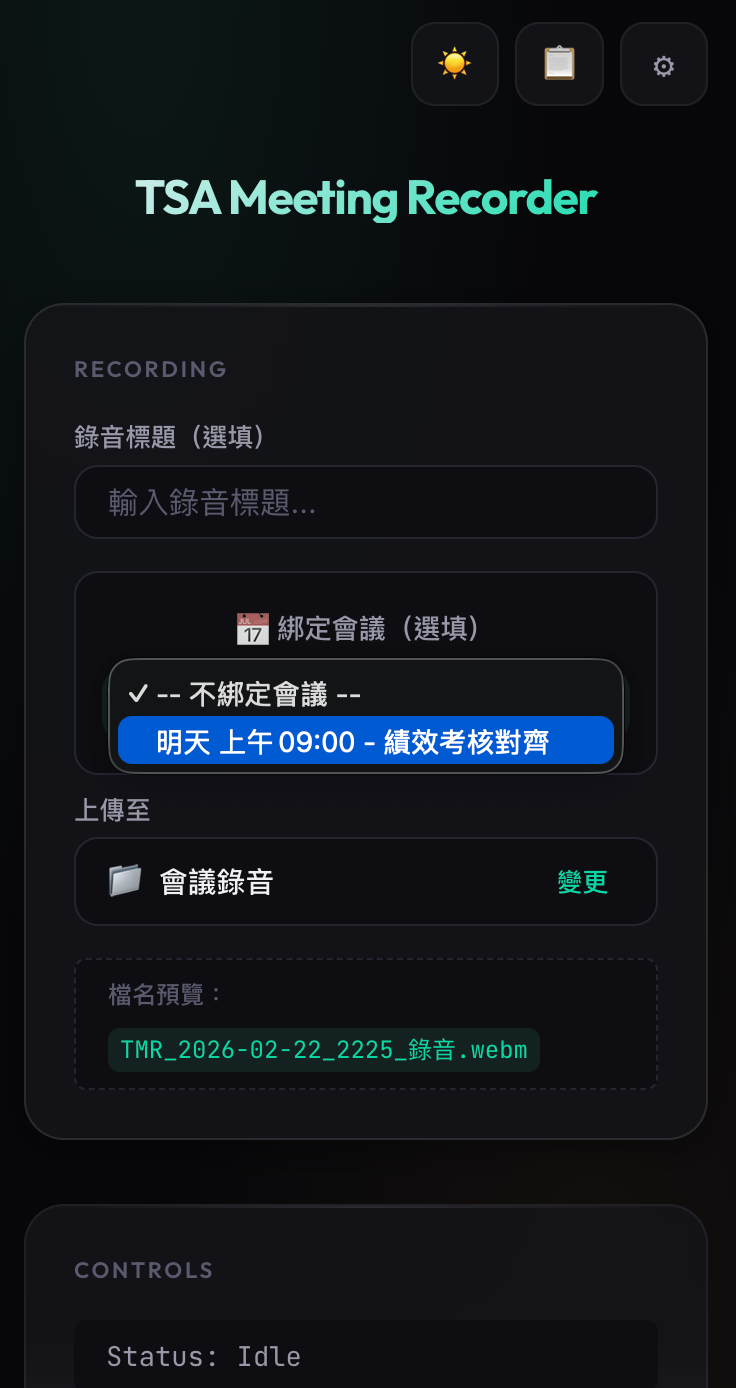
Task: Click the TSA Meeting Recorder title
Action: coord(366,197)
